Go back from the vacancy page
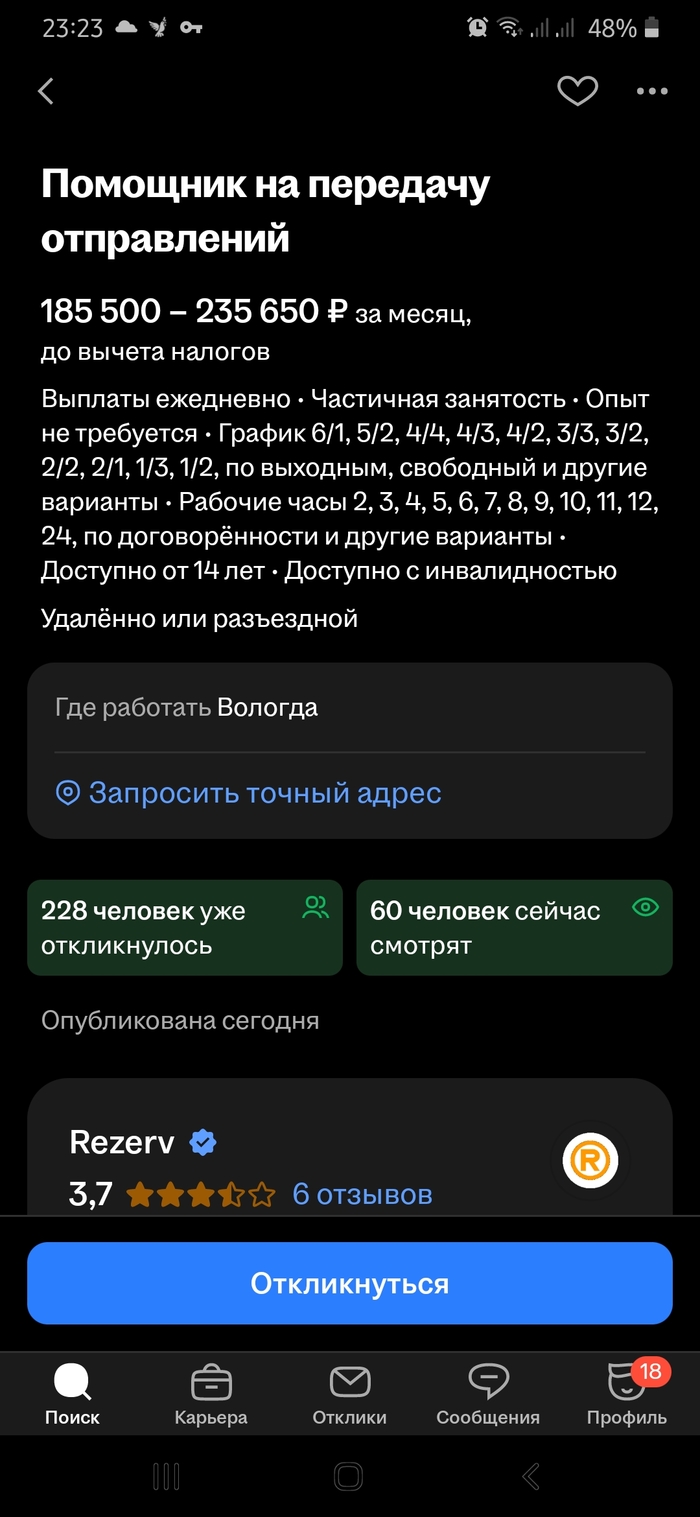Screen dimensions: 700x1517 click(x=46, y=92)
